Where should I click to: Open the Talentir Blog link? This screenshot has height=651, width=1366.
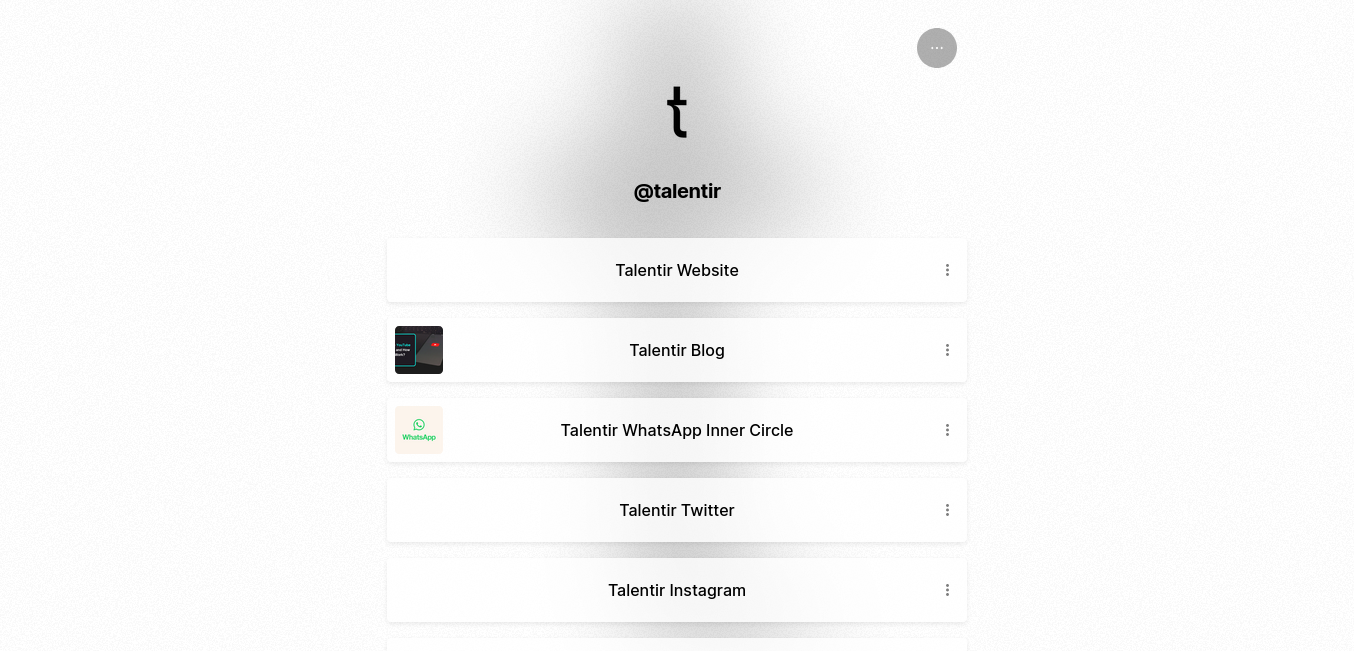676,350
